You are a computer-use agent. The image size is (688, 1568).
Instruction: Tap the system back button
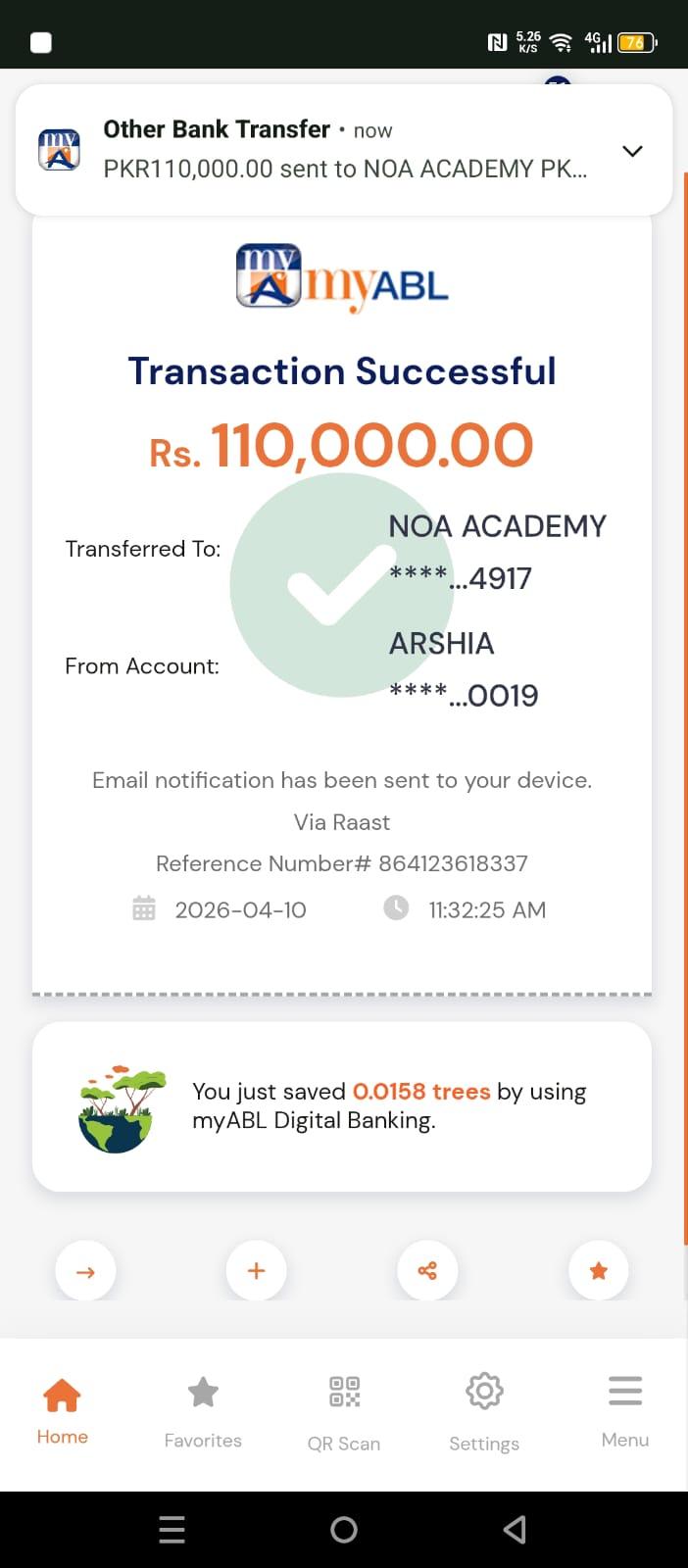pyautogui.click(x=515, y=1529)
